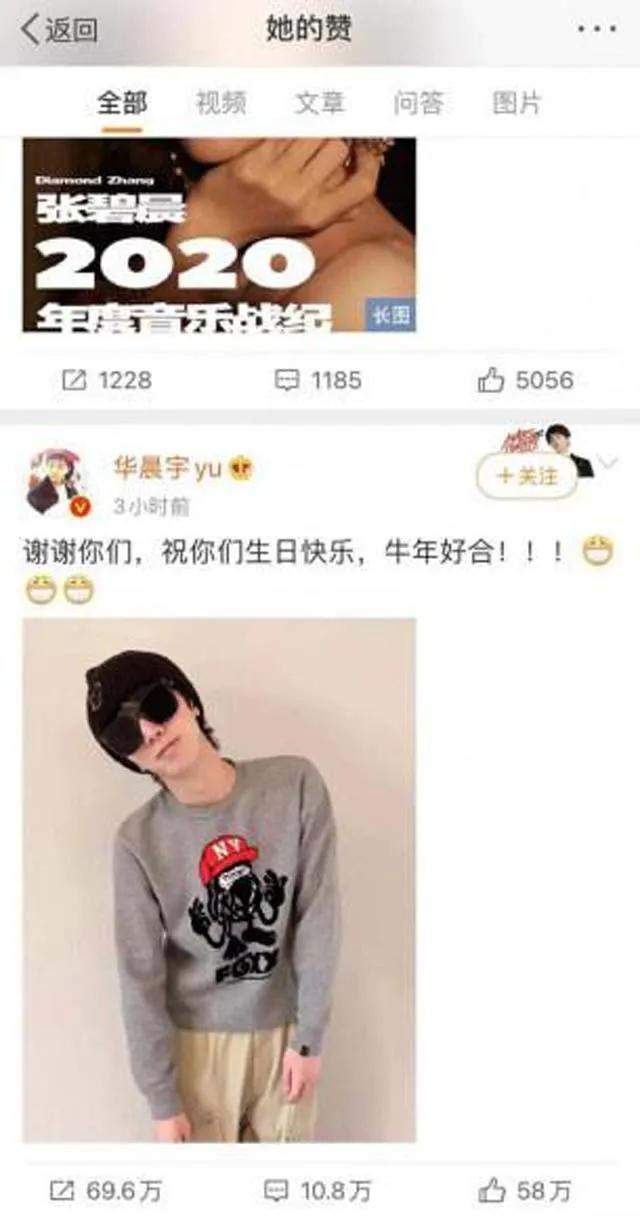Go back using the 返回 button
Screen dimensions: 640x1219
pos(60,30)
